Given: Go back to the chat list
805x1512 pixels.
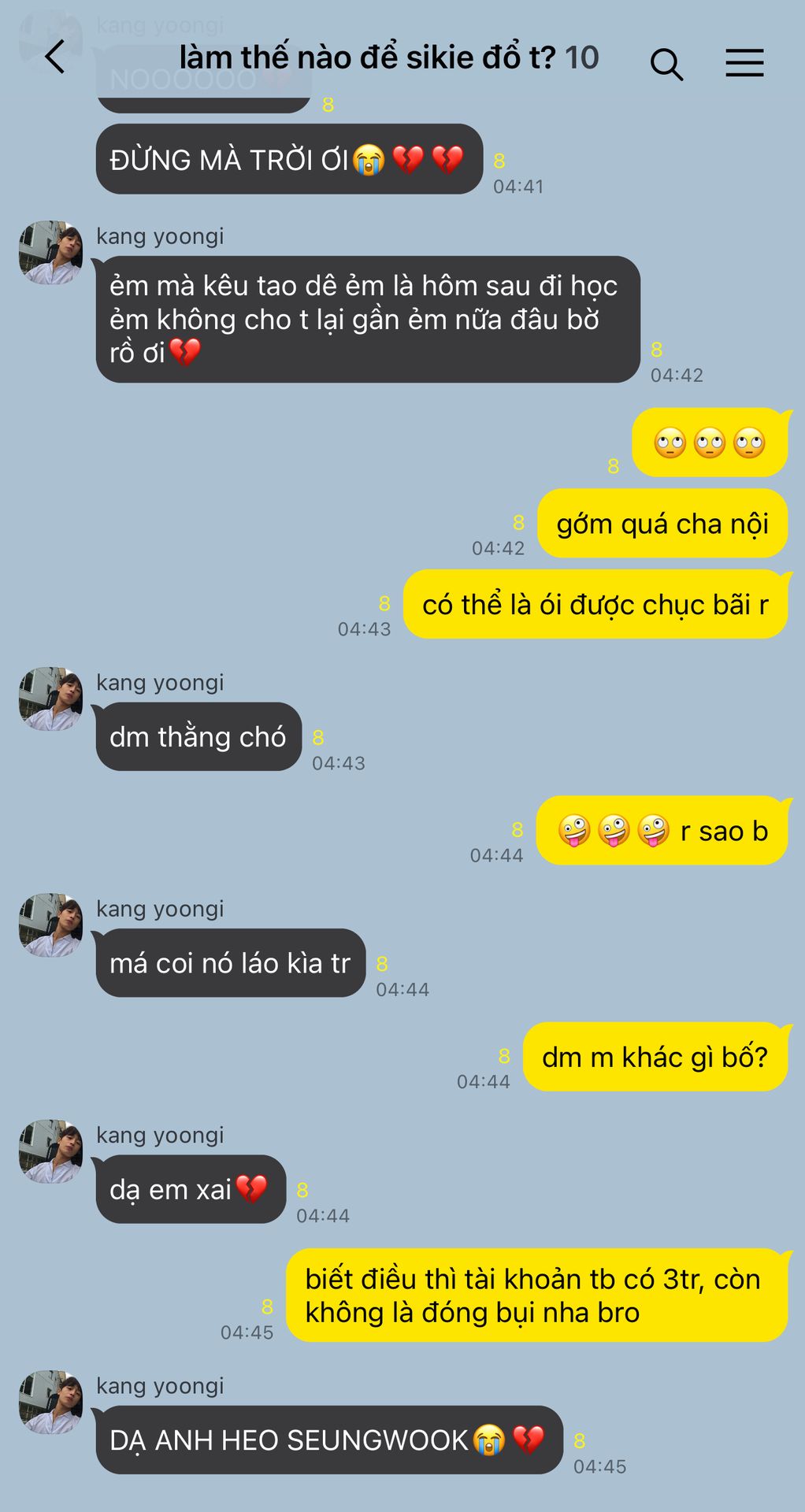Looking at the screenshot, I should 55,57.
